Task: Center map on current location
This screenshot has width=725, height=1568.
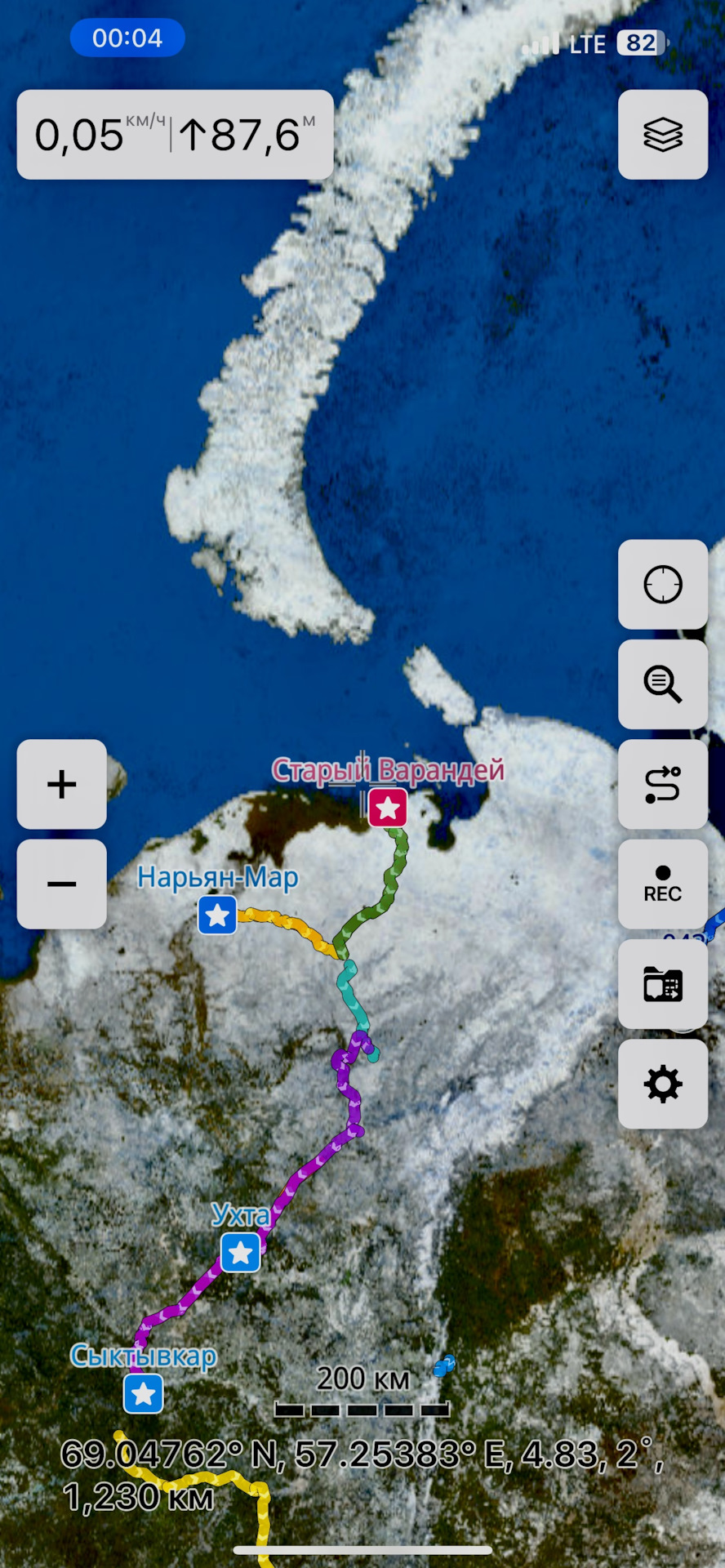Action: 662,584
